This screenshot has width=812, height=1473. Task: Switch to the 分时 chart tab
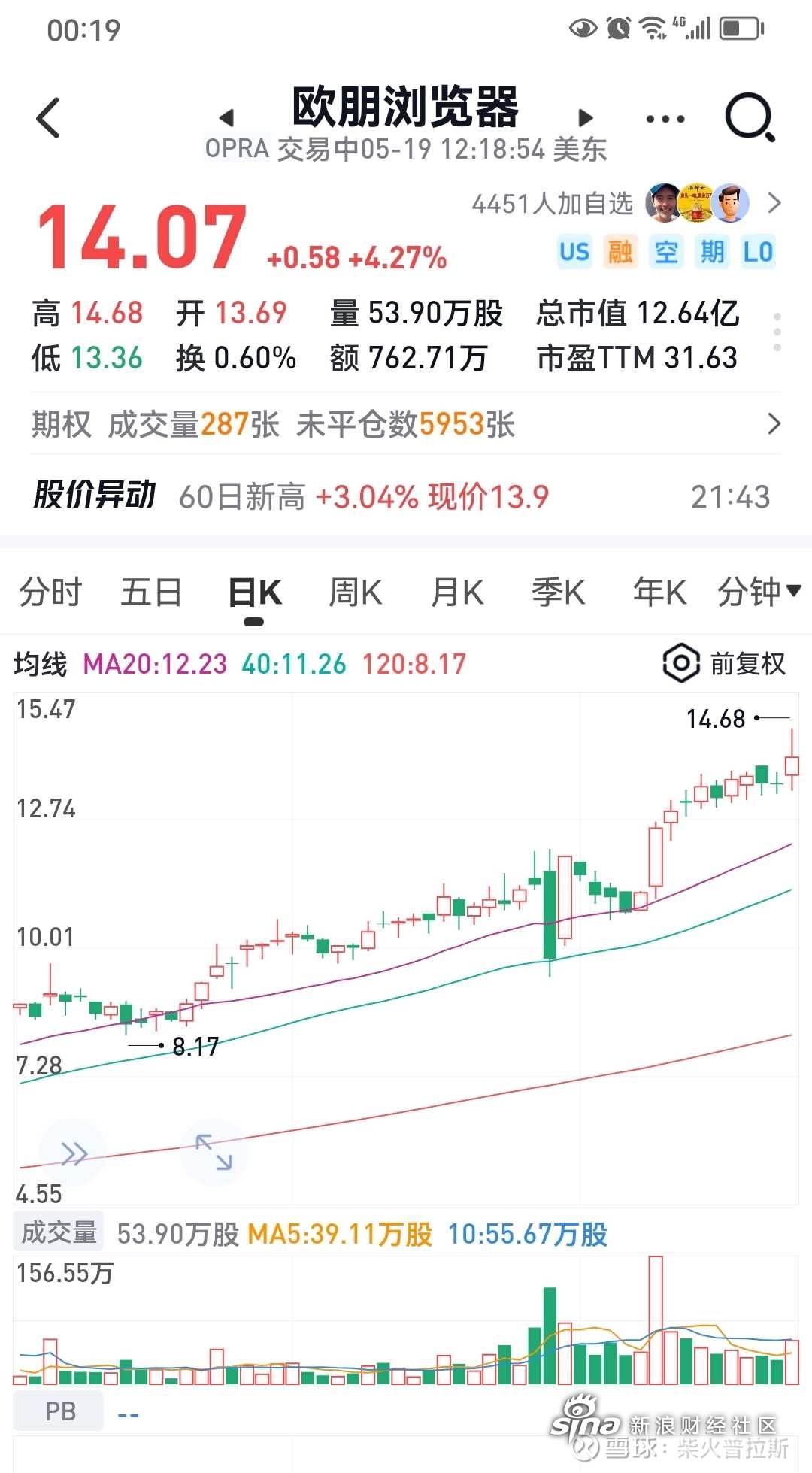50,593
